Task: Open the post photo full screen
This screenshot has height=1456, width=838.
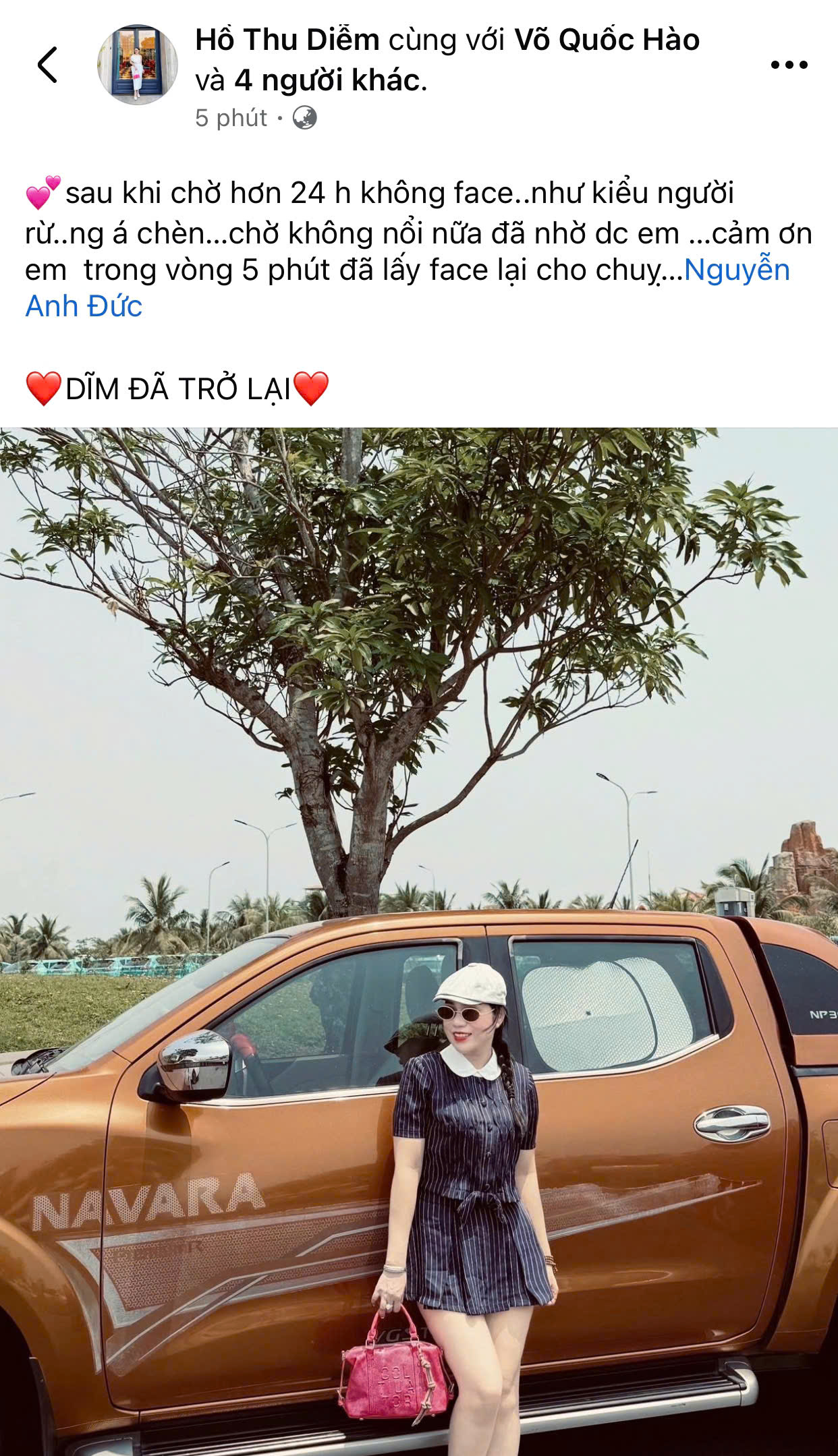Action: [x=419, y=941]
